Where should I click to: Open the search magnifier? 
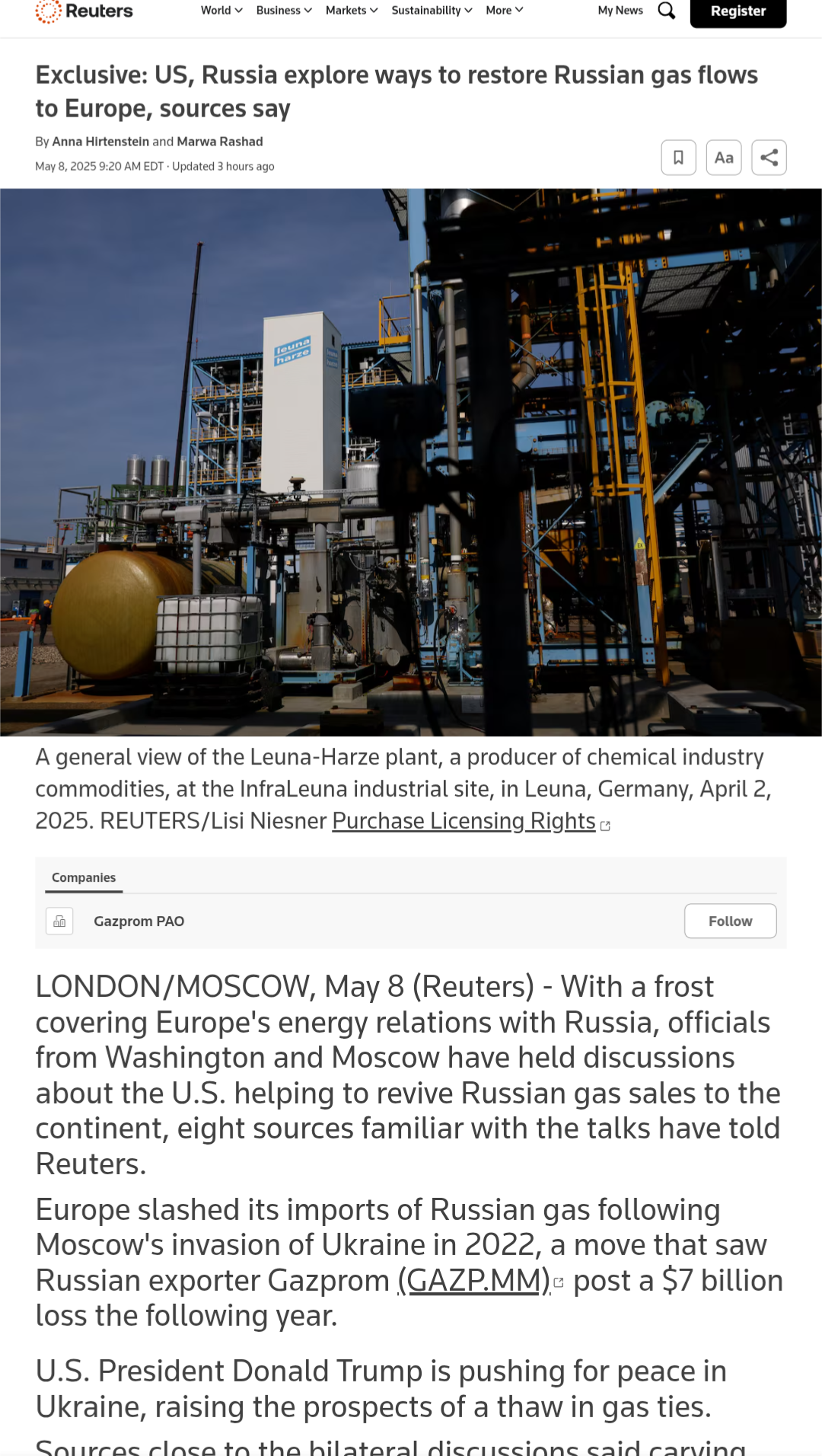(667, 11)
